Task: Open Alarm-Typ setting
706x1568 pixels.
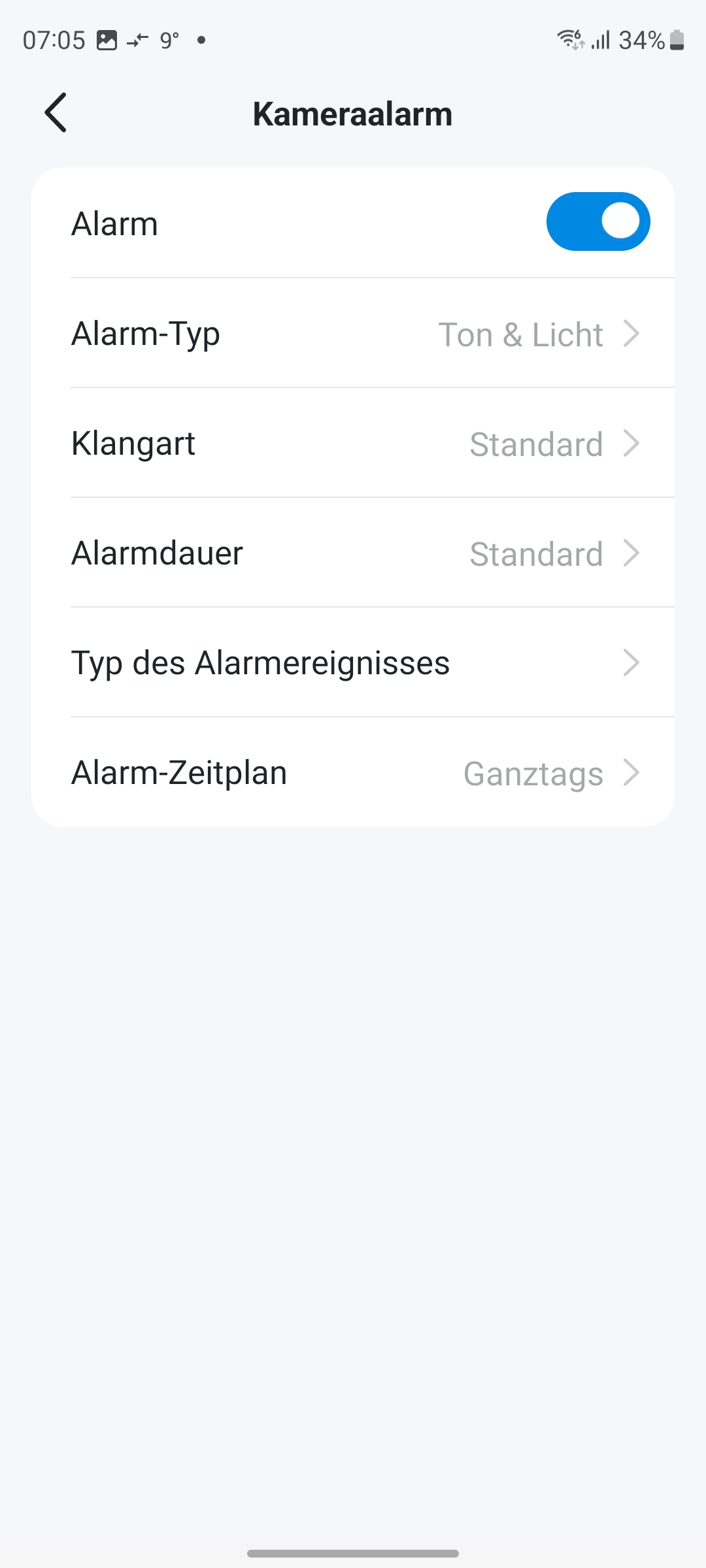Action: tap(353, 334)
